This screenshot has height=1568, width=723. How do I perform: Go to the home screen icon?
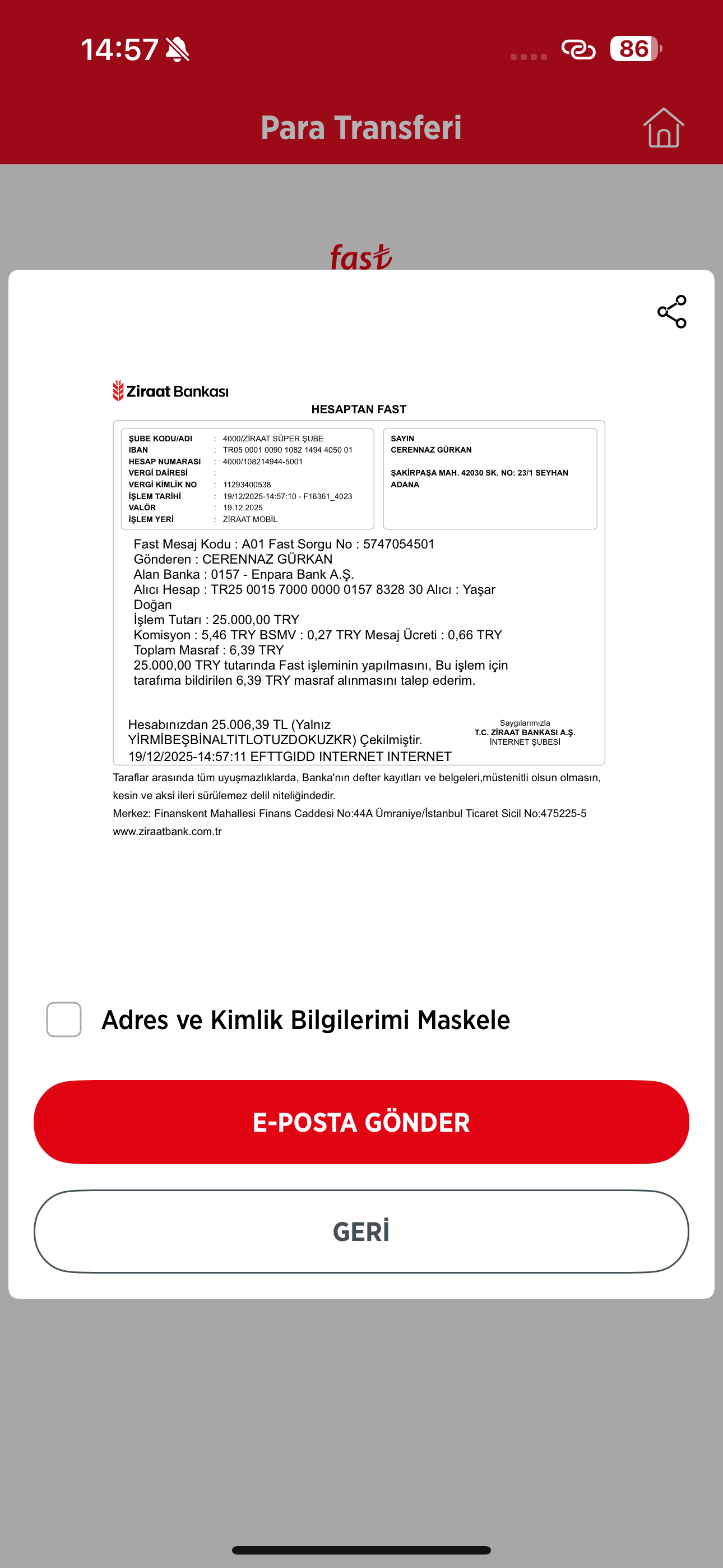pos(664,128)
